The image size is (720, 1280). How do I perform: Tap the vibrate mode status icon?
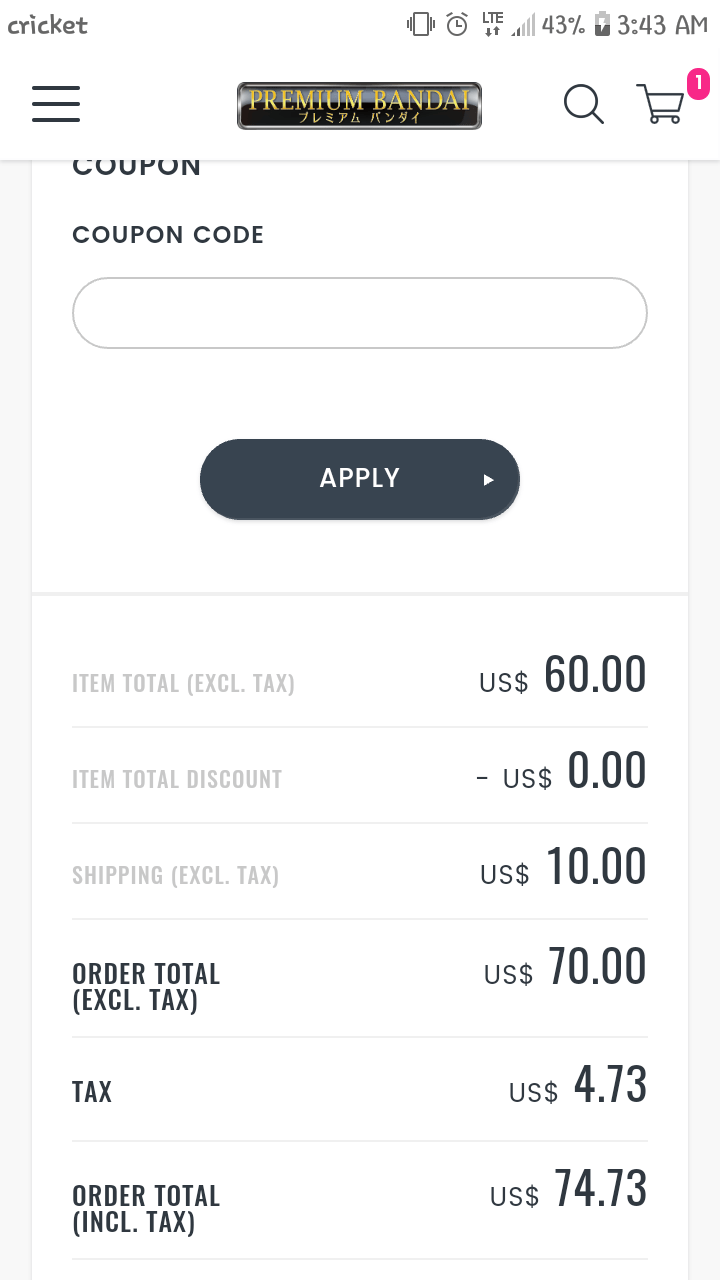pos(420,24)
